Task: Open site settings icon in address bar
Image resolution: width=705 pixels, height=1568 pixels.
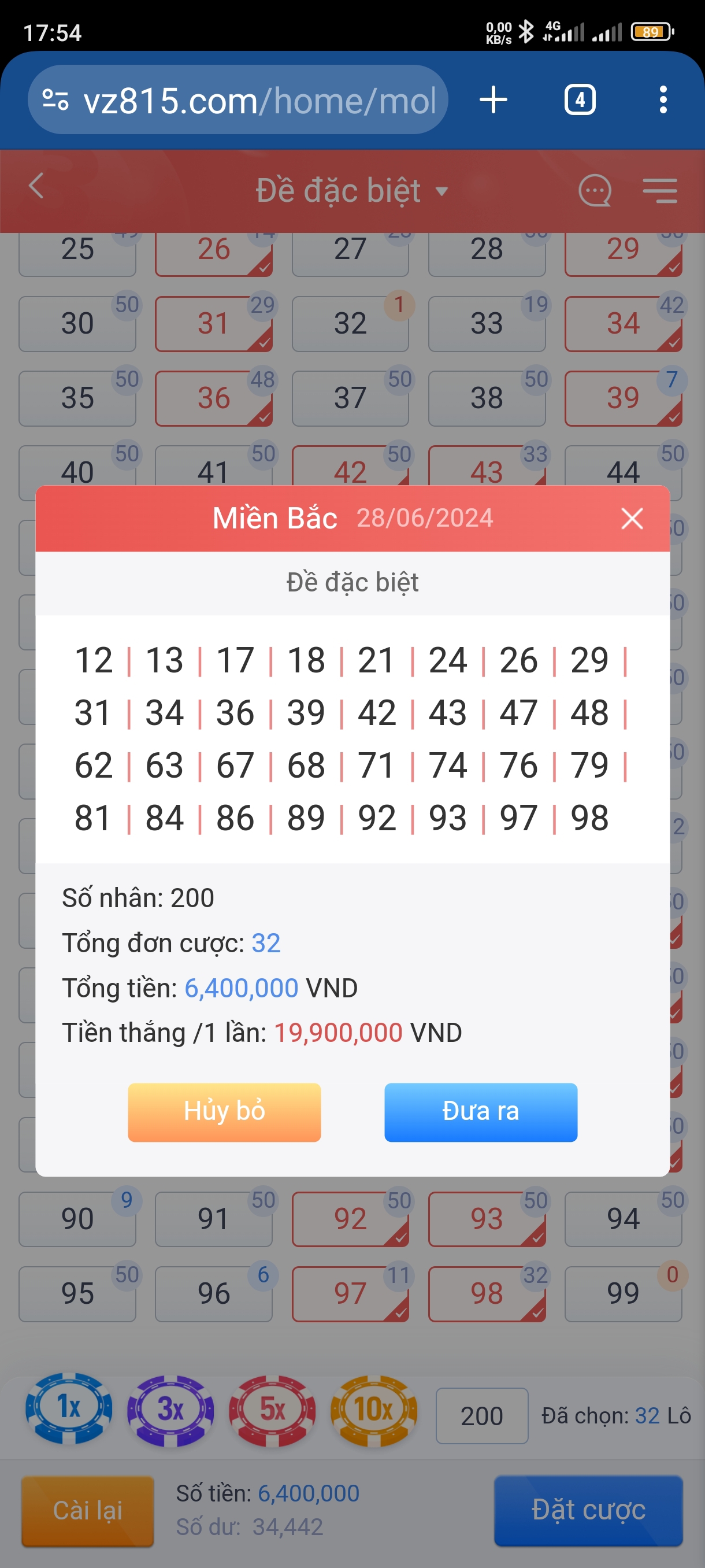Action: coord(55,100)
